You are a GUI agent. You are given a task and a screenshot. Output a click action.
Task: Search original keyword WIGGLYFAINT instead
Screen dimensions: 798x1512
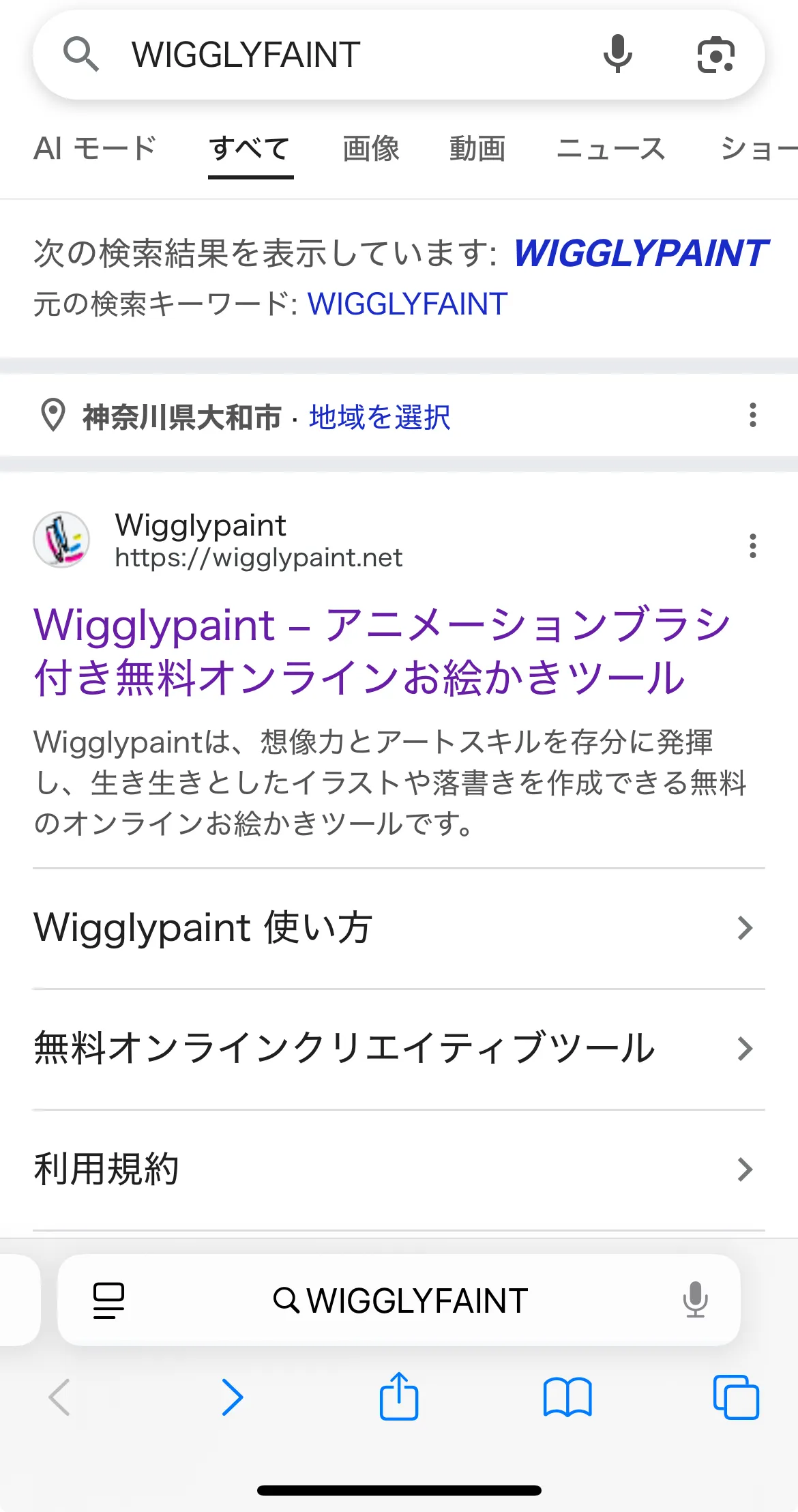coord(407,304)
